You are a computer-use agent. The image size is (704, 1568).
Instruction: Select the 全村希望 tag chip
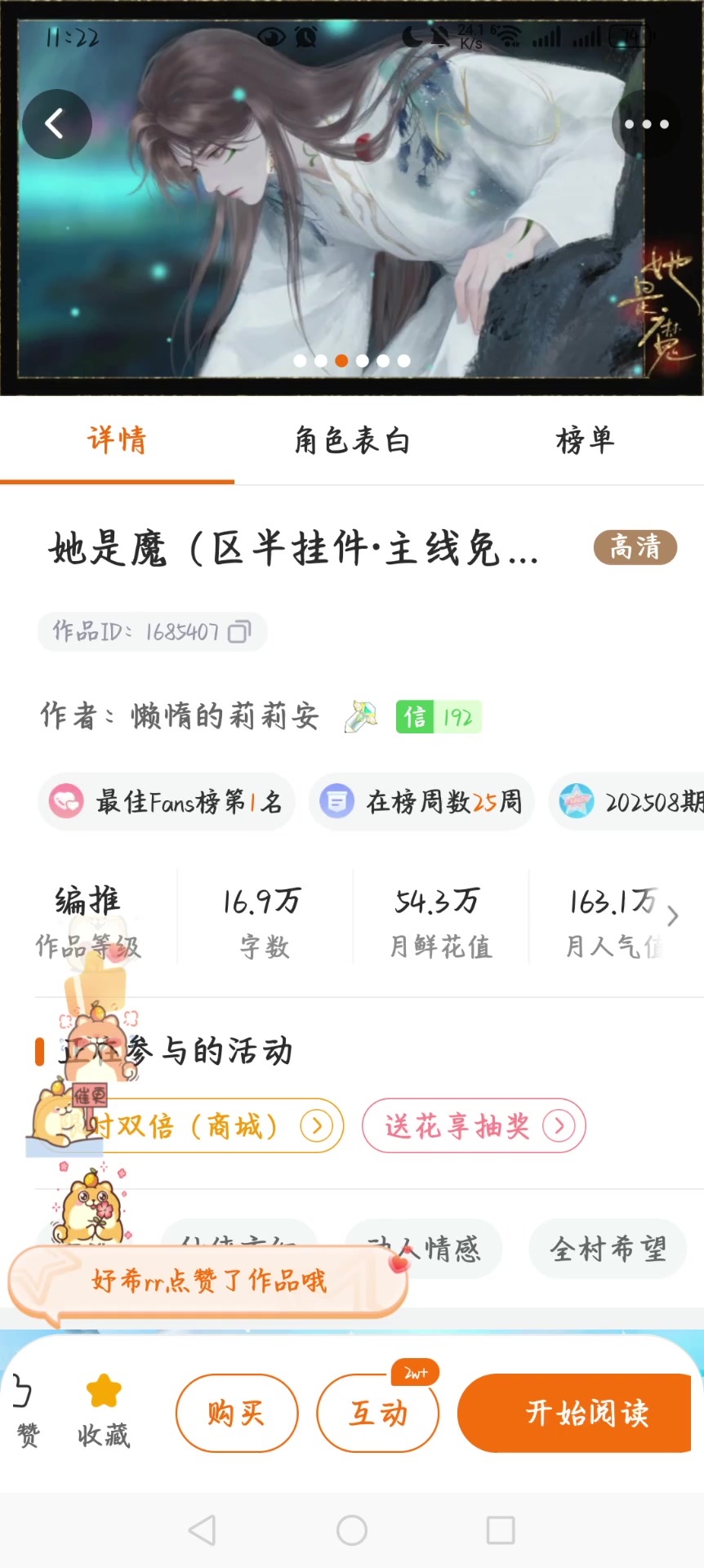coord(608,1249)
